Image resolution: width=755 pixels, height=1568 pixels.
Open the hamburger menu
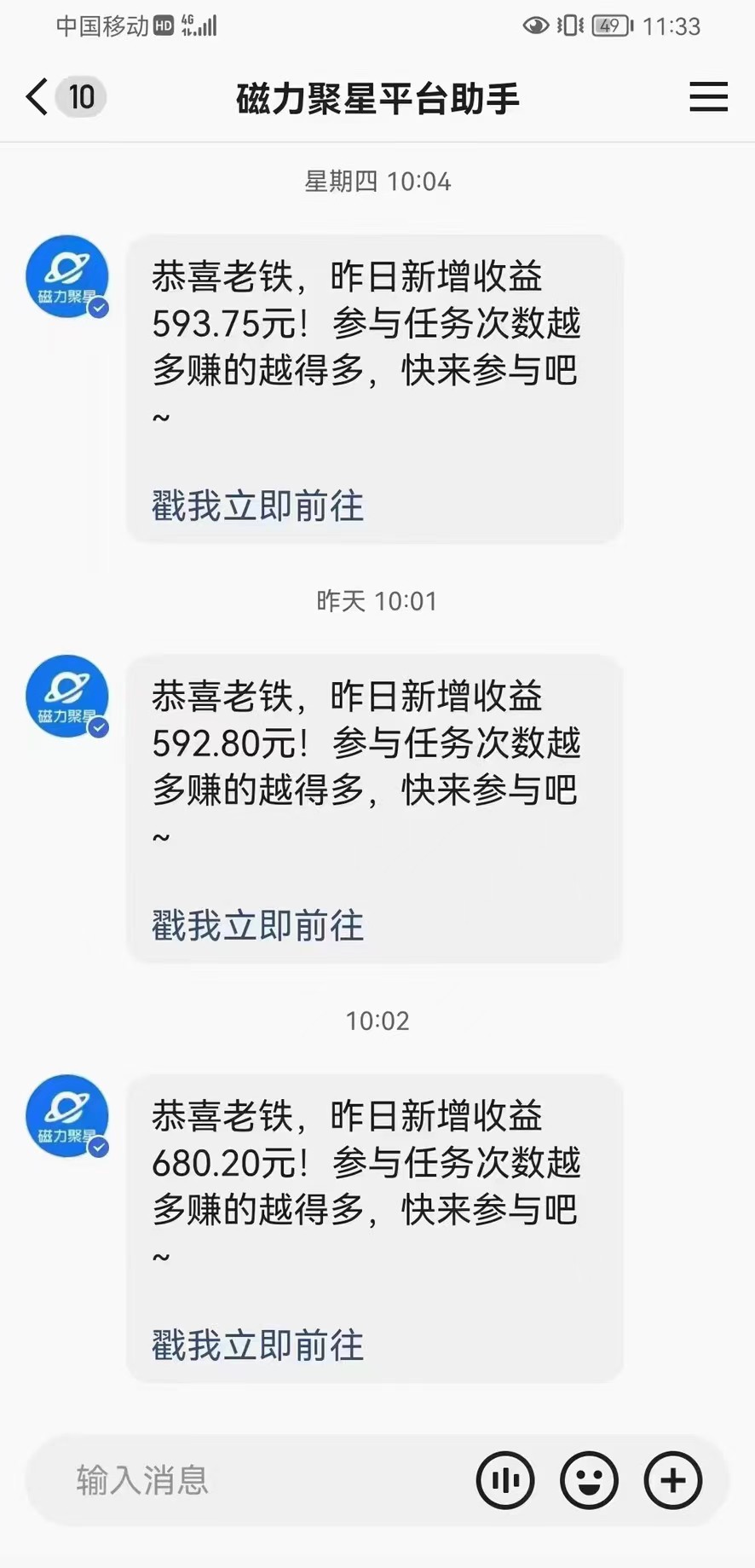708,97
